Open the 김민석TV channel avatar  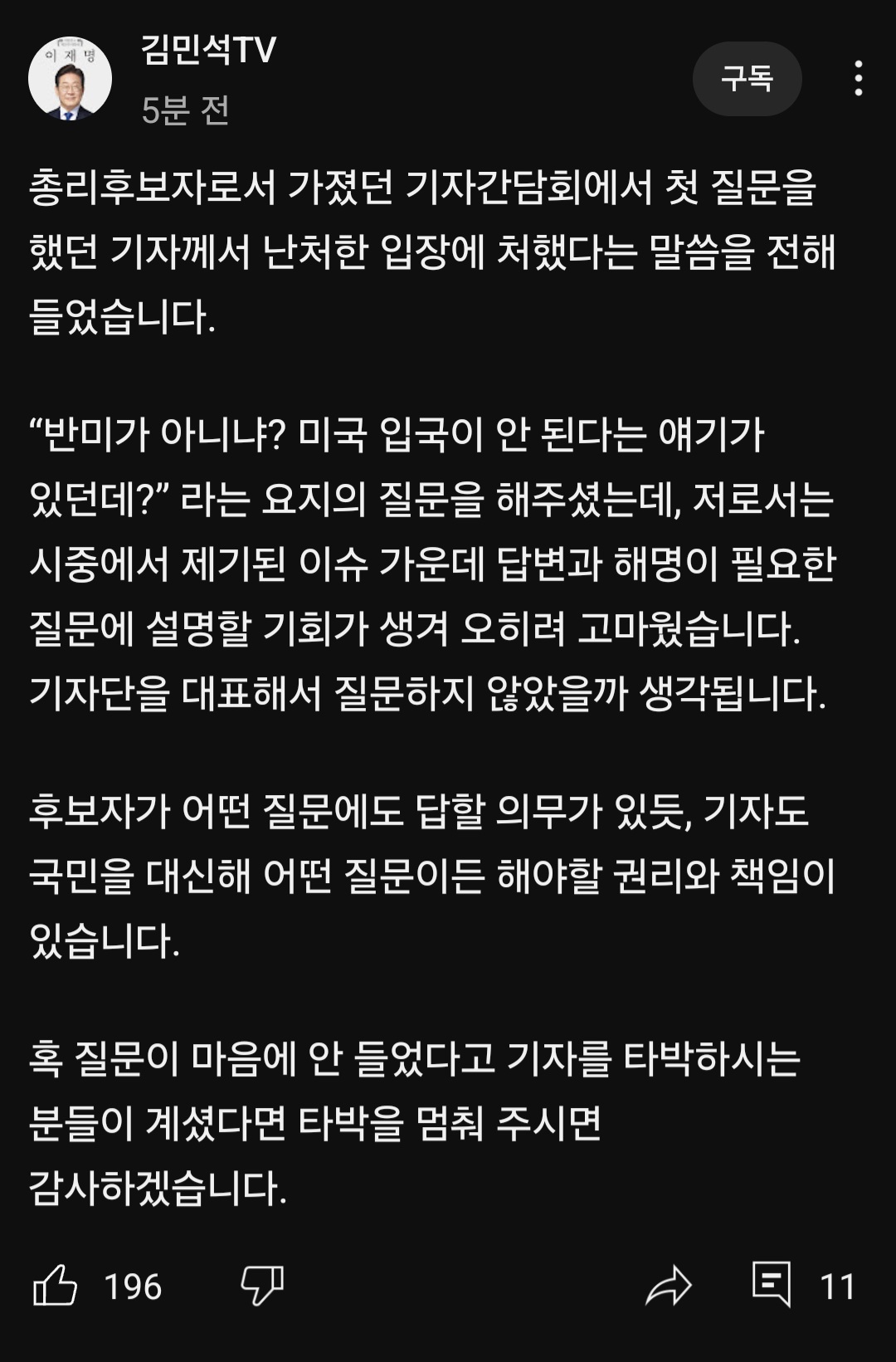[70, 79]
